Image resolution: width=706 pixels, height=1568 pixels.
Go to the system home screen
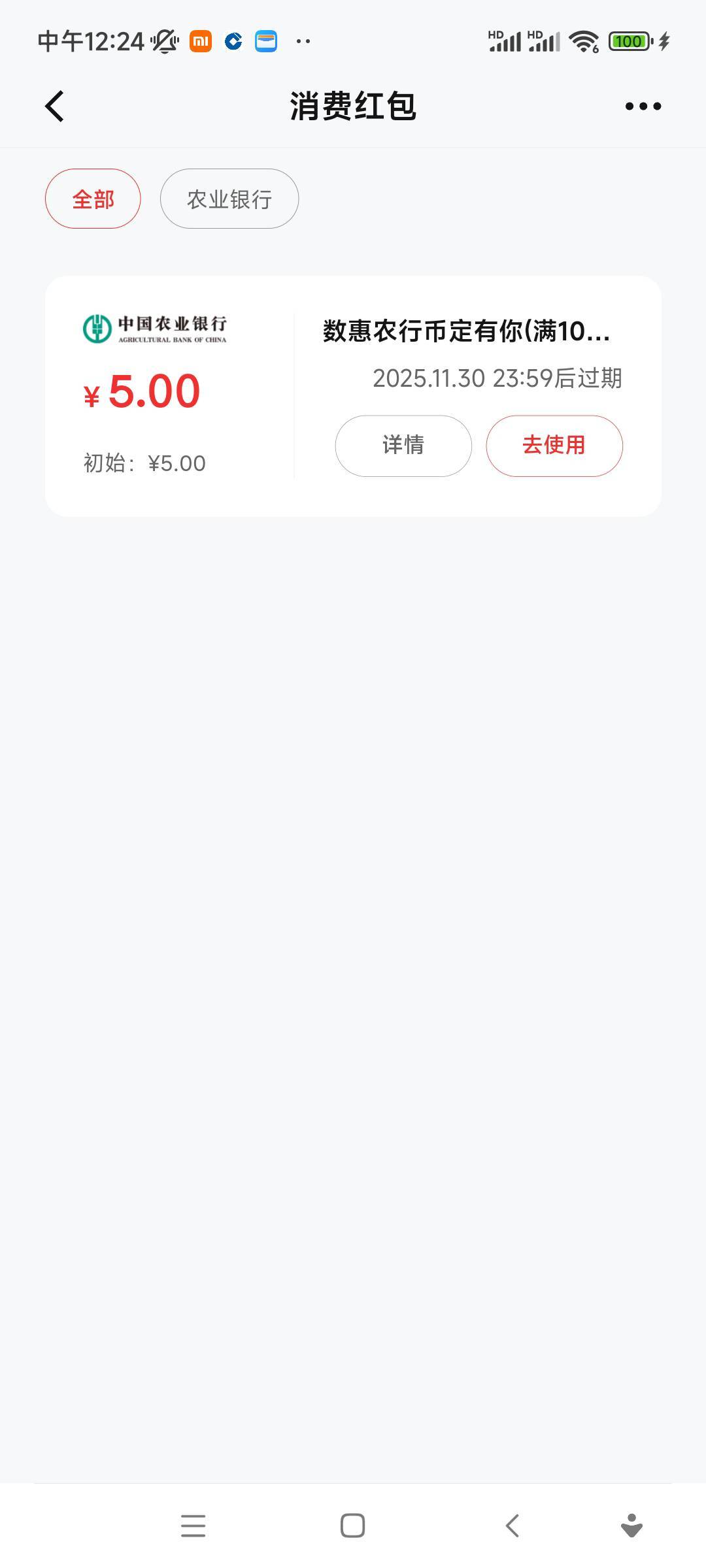coord(352,1526)
